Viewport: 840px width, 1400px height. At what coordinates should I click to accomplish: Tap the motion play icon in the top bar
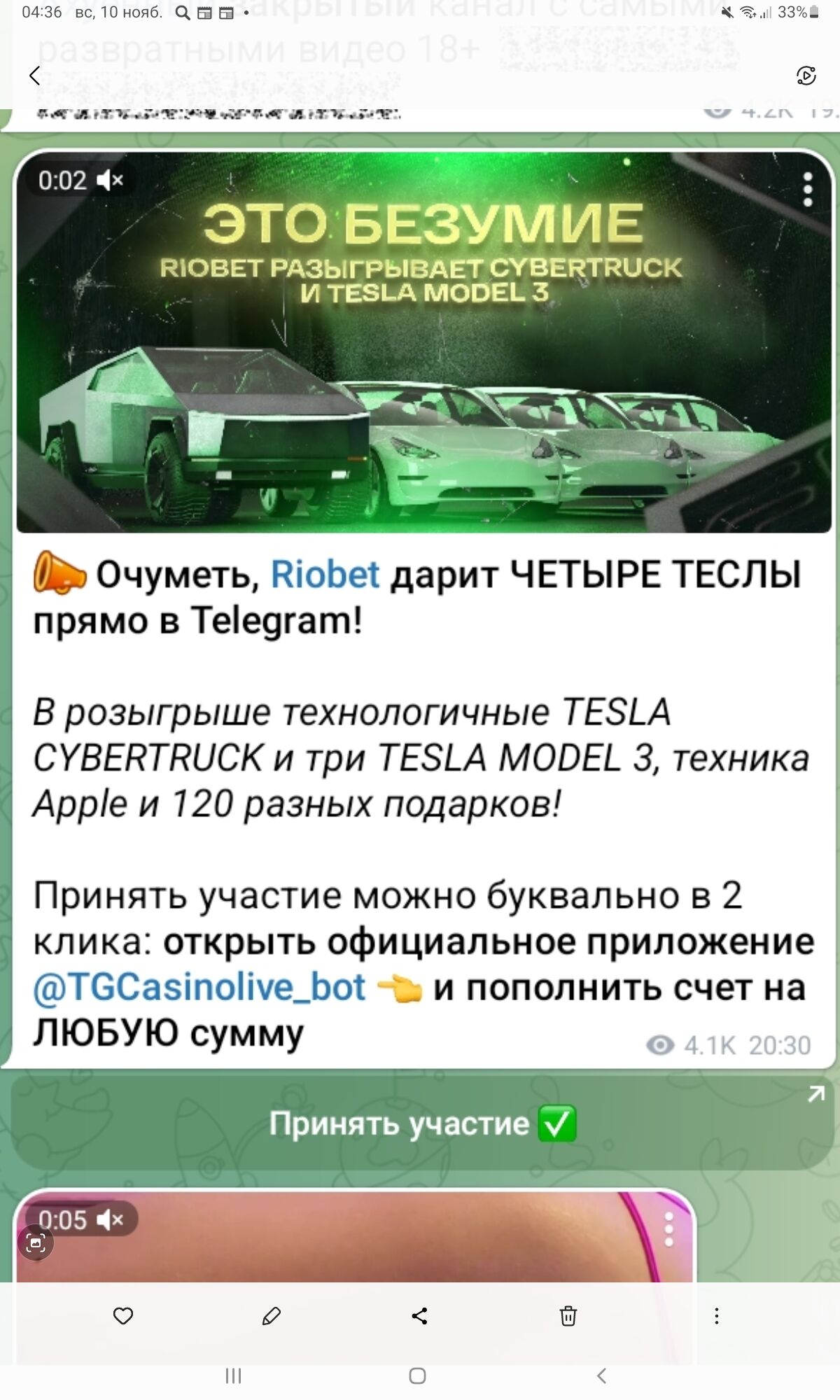coord(806,76)
